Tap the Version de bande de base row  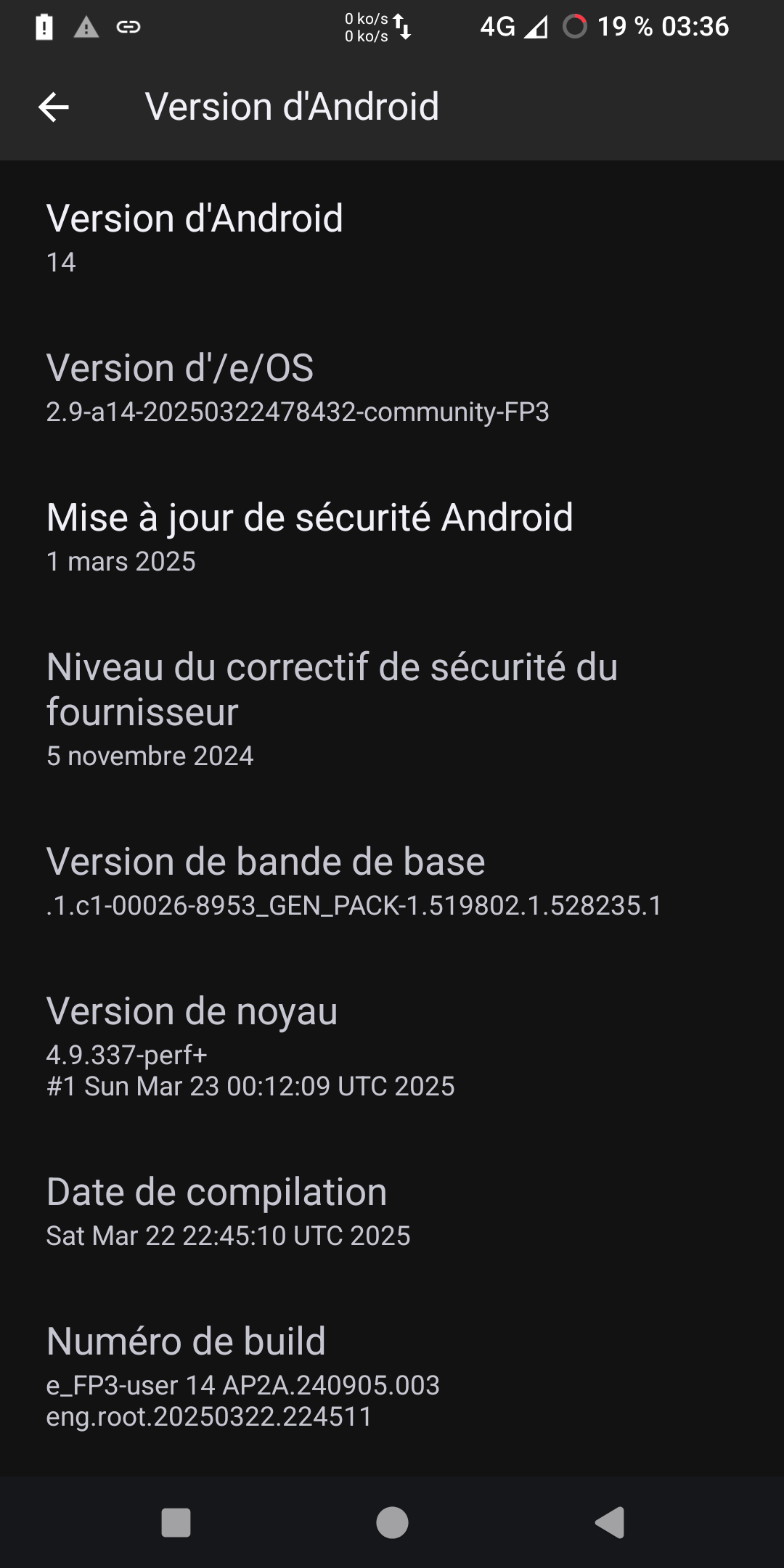coord(392,881)
